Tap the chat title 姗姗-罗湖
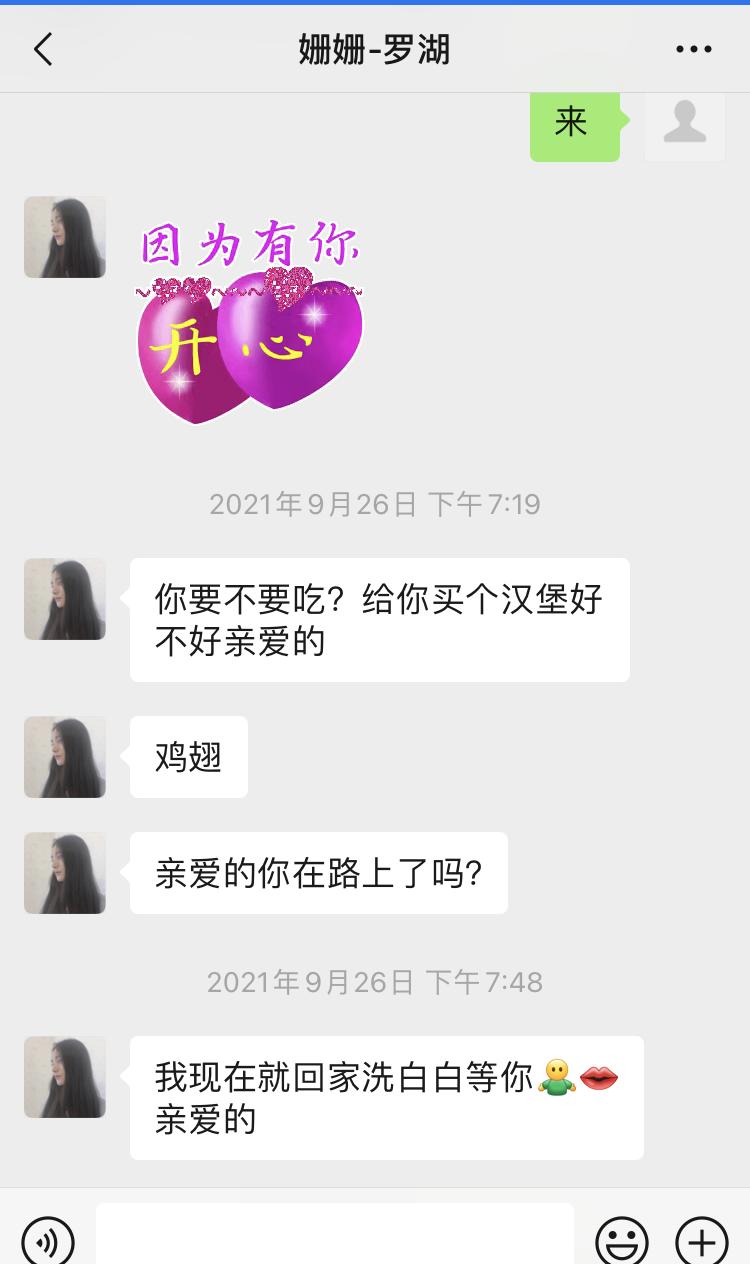Image resolution: width=750 pixels, height=1264 pixels. point(374,48)
